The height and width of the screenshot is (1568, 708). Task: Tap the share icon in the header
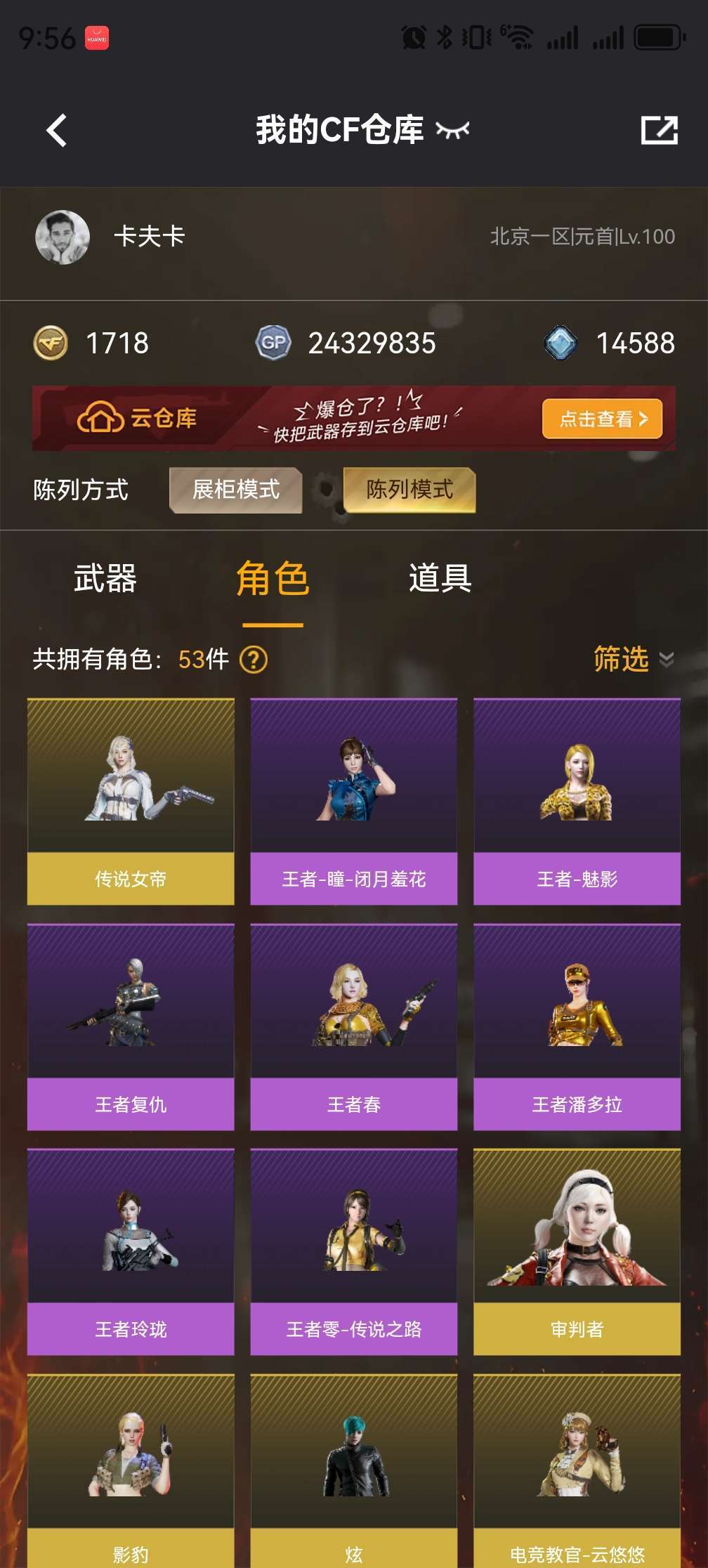click(660, 131)
